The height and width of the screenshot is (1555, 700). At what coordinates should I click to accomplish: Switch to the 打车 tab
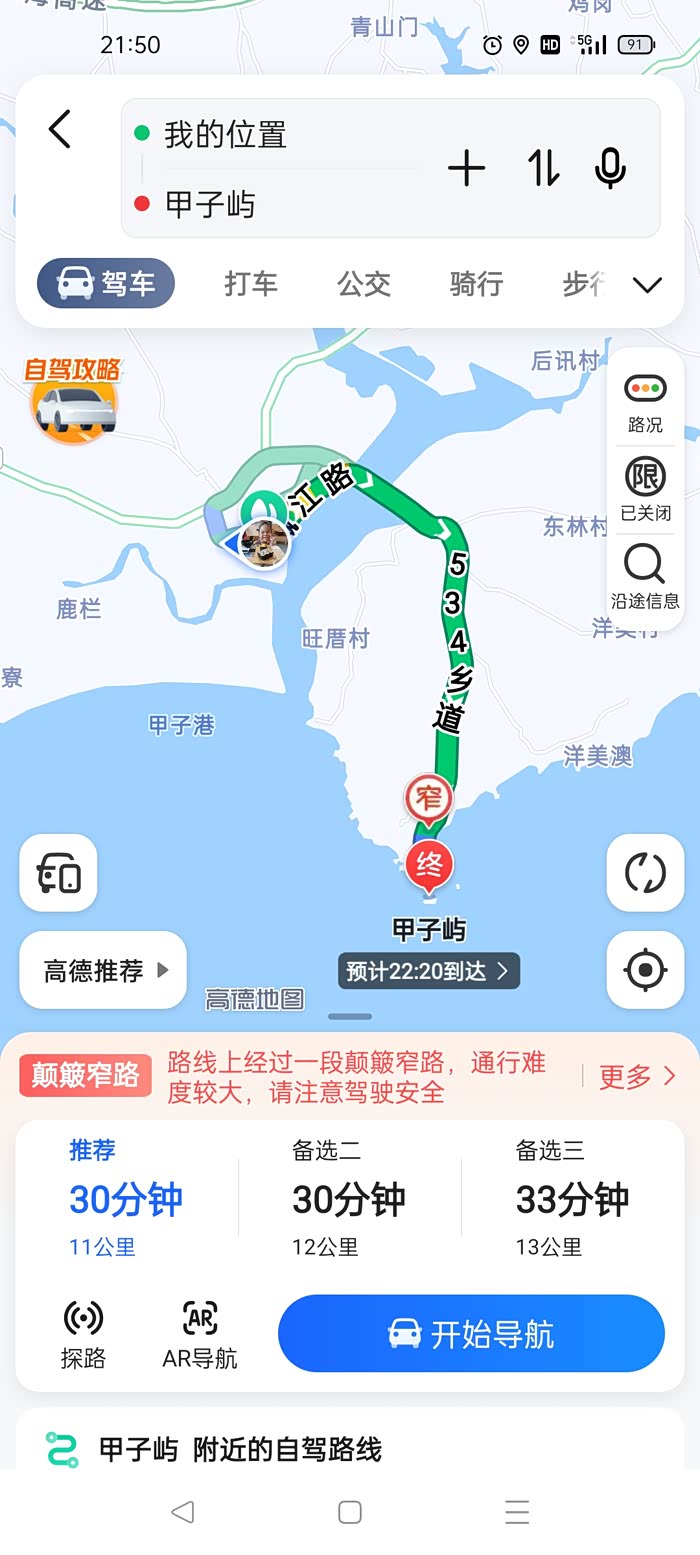pyautogui.click(x=250, y=284)
